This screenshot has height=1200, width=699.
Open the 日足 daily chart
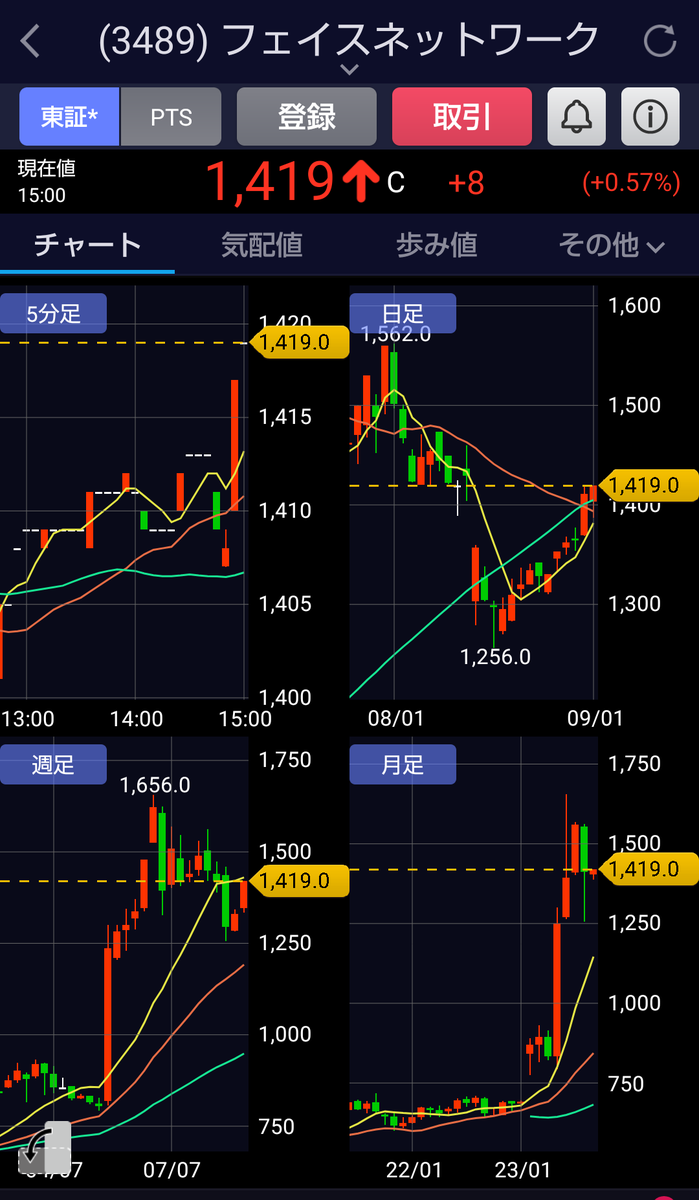coord(403,314)
